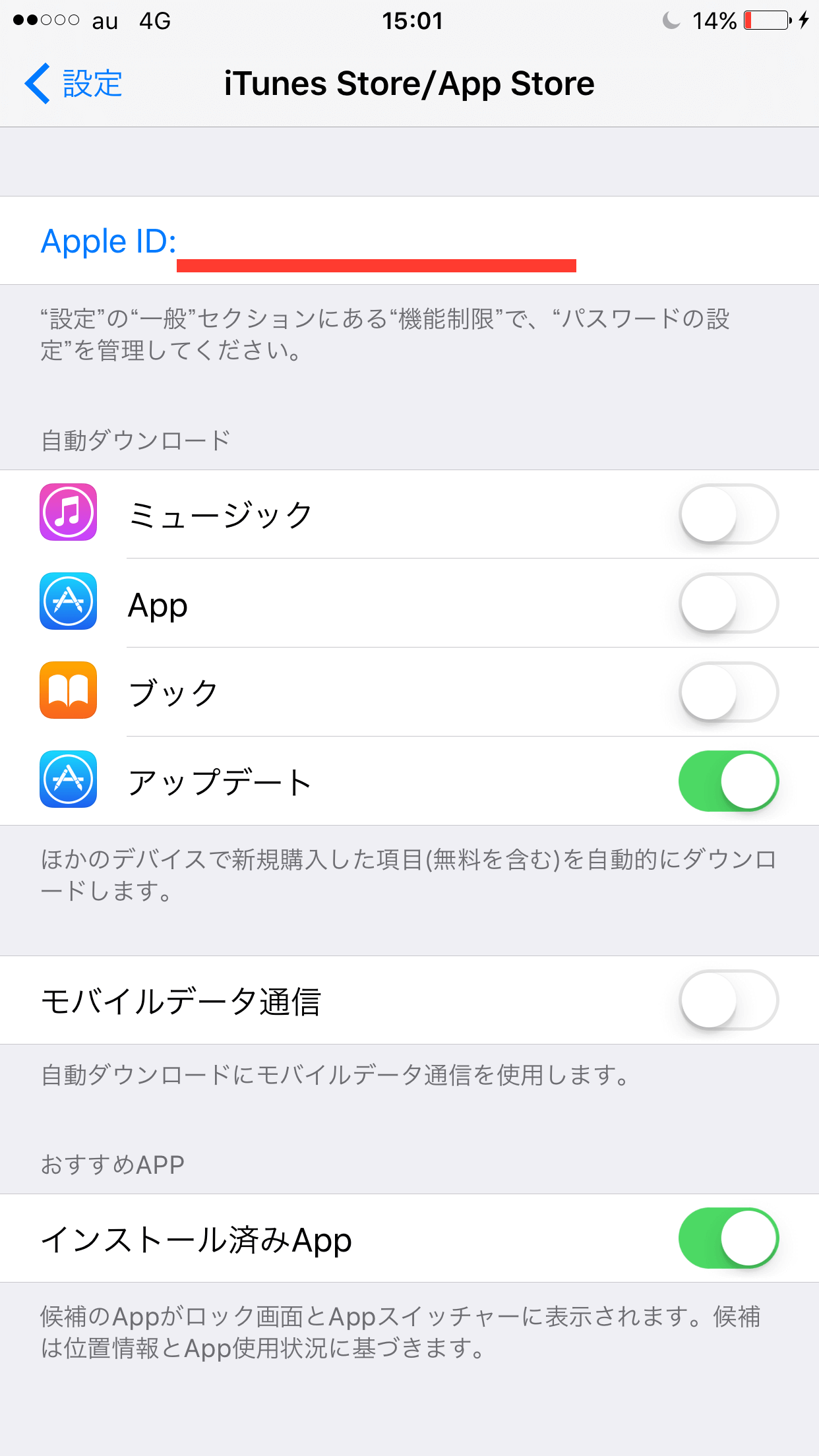Disable automatic アップデート
This screenshot has height=1456, width=819.
click(729, 781)
